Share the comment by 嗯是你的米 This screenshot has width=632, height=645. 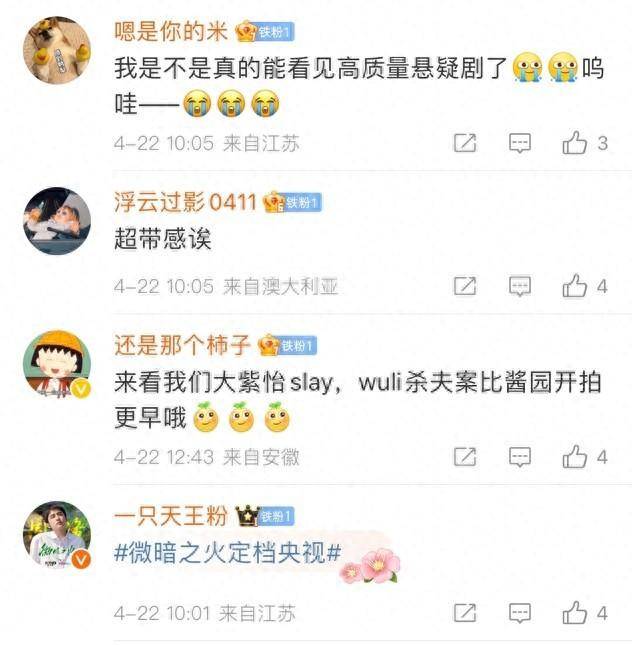coord(465,143)
